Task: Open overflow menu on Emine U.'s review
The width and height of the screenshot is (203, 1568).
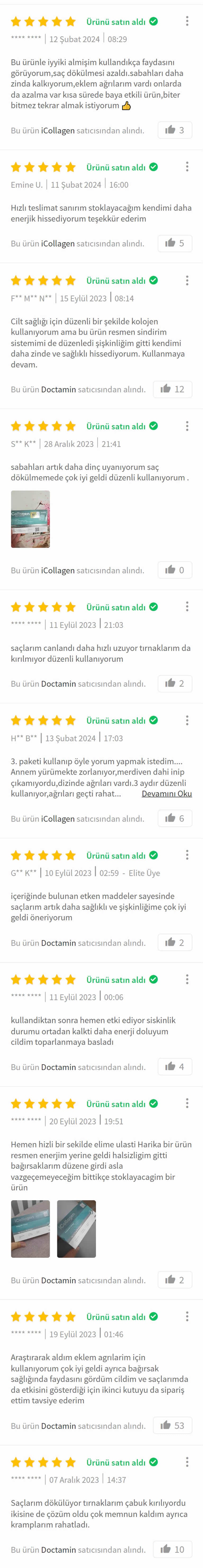Action: coord(187,167)
